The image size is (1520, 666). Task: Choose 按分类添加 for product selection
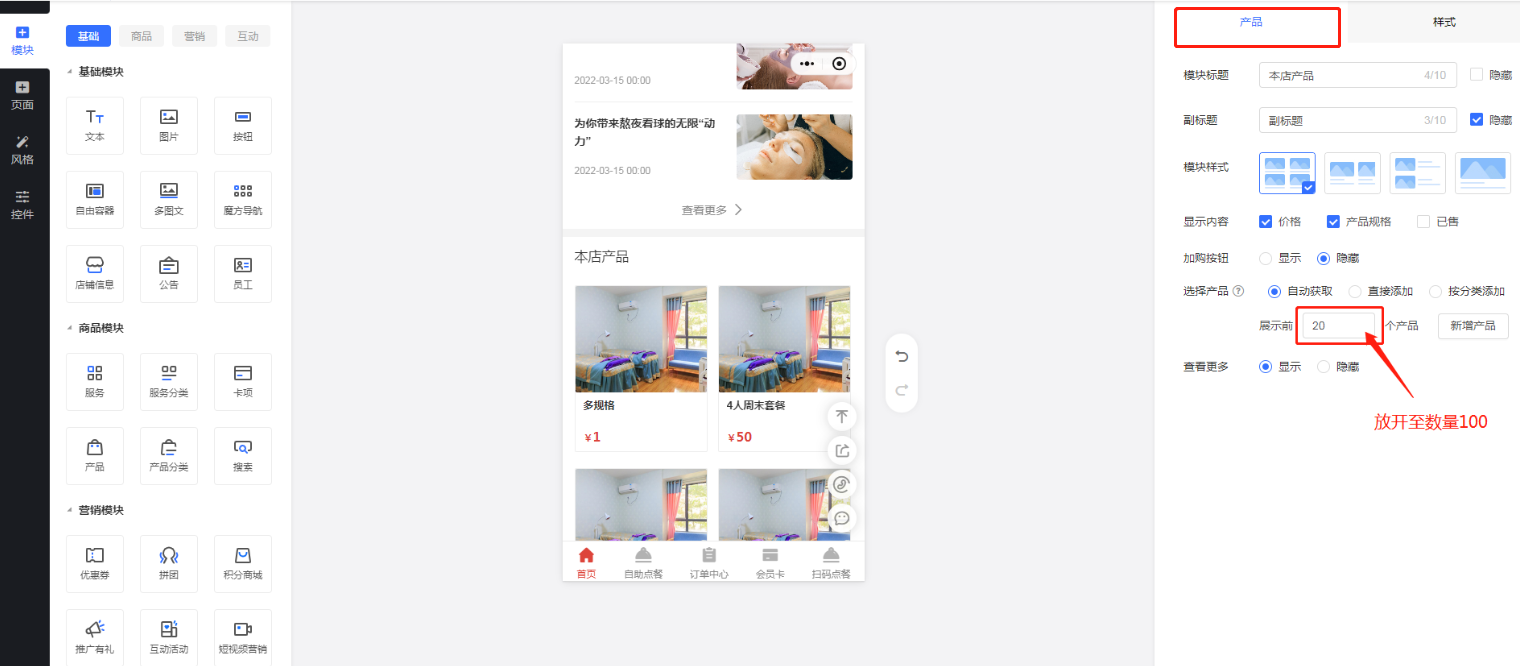(x=1436, y=292)
